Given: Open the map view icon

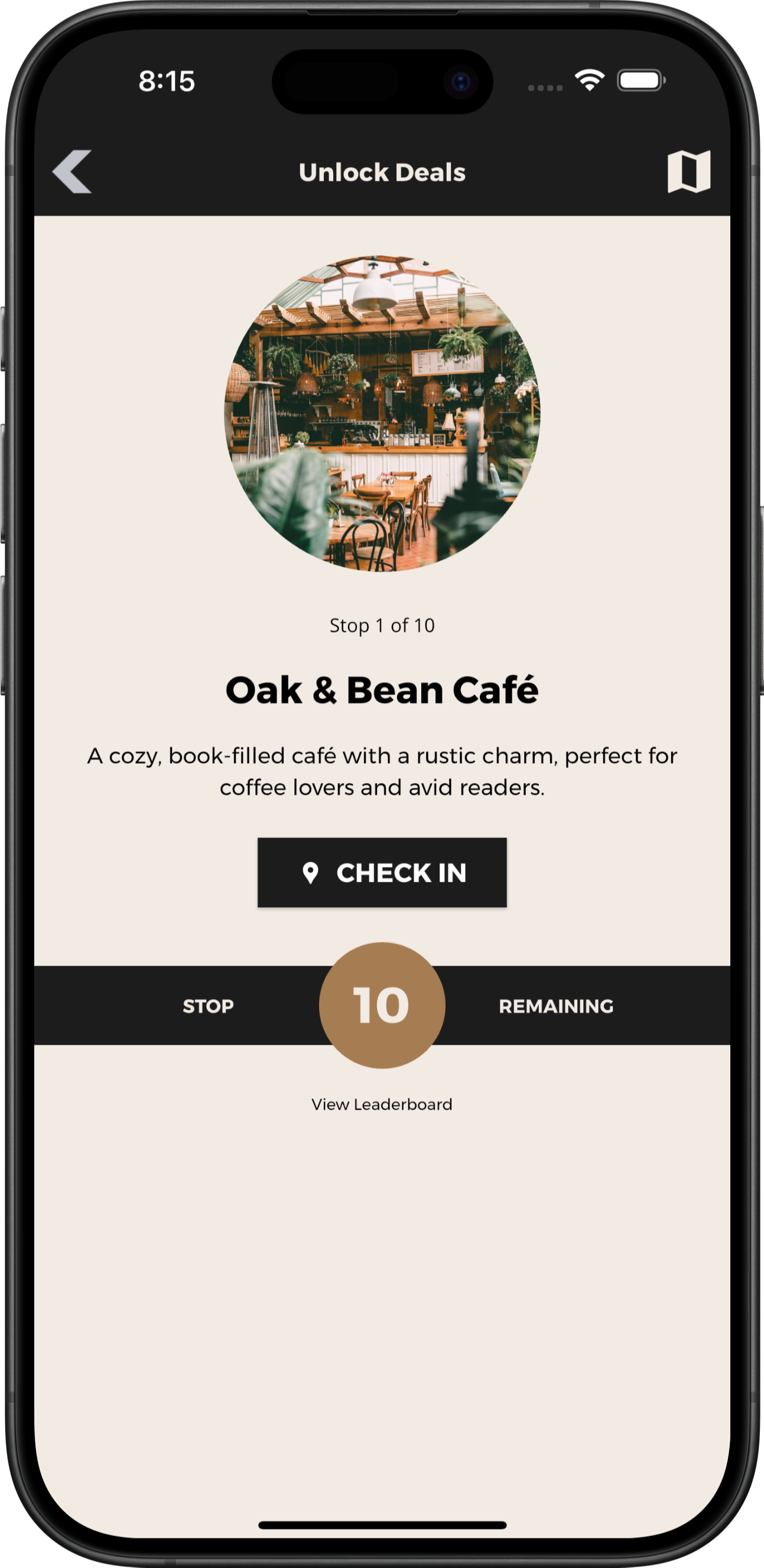Looking at the screenshot, I should [x=688, y=172].
